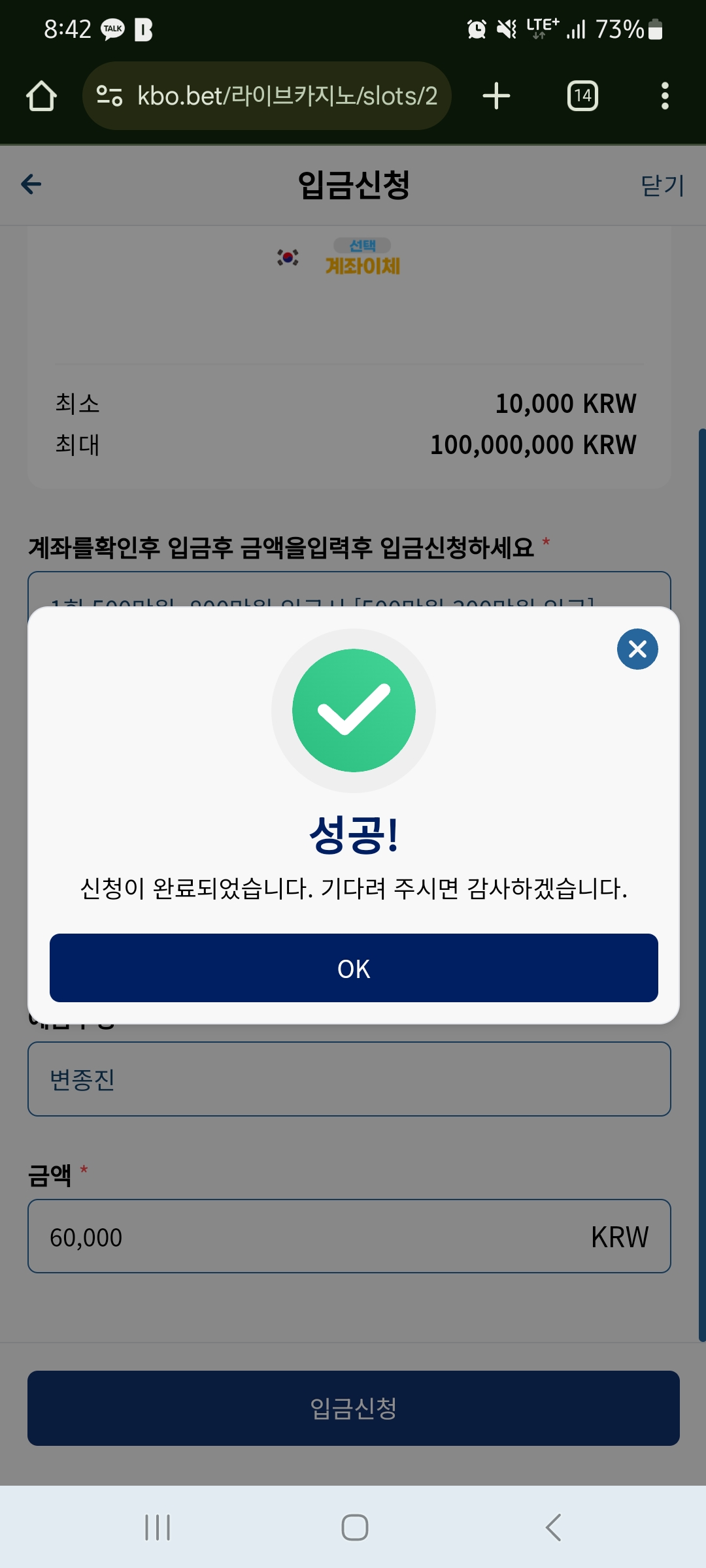The width and height of the screenshot is (706, 1568).
Task: Confirm the success dialog with OK
Action: tap(354, 968)
